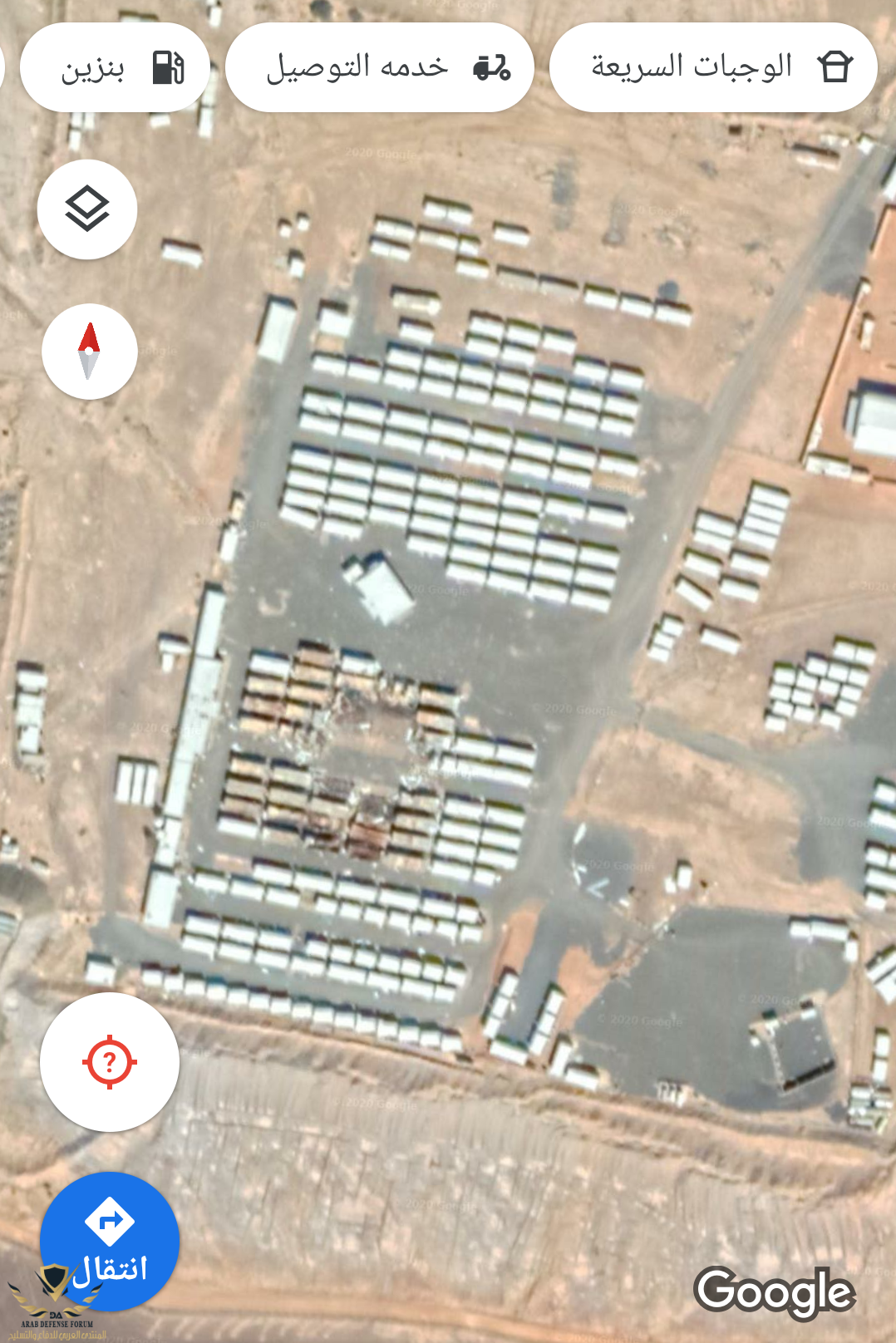Open directions with انتقال button

pos(109,1241)
